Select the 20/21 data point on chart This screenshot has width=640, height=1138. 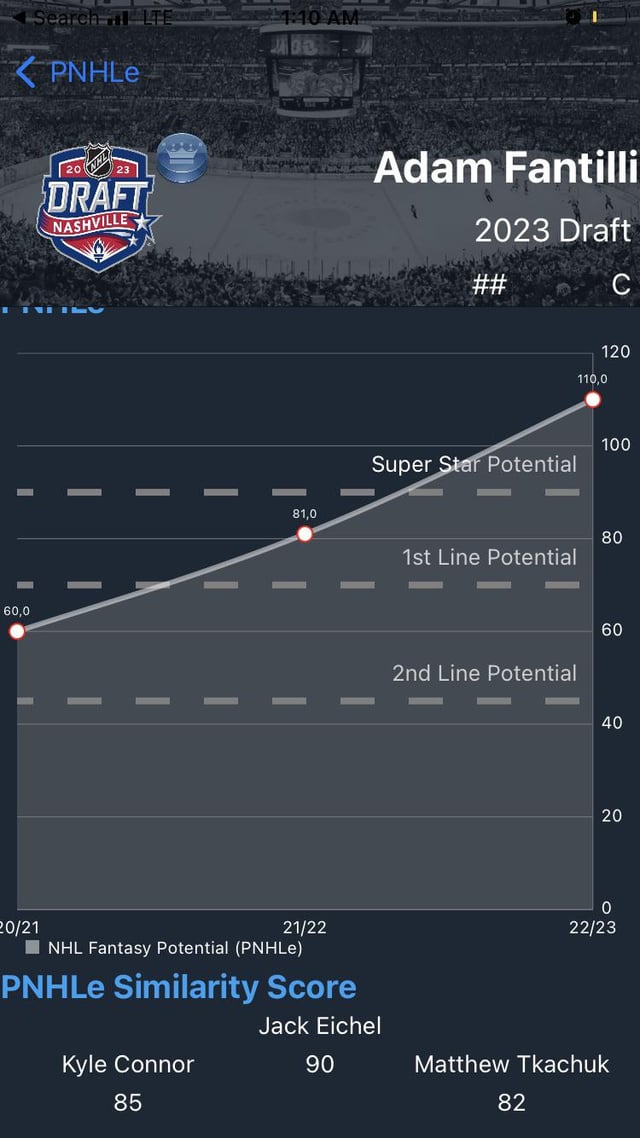point(17,631)
